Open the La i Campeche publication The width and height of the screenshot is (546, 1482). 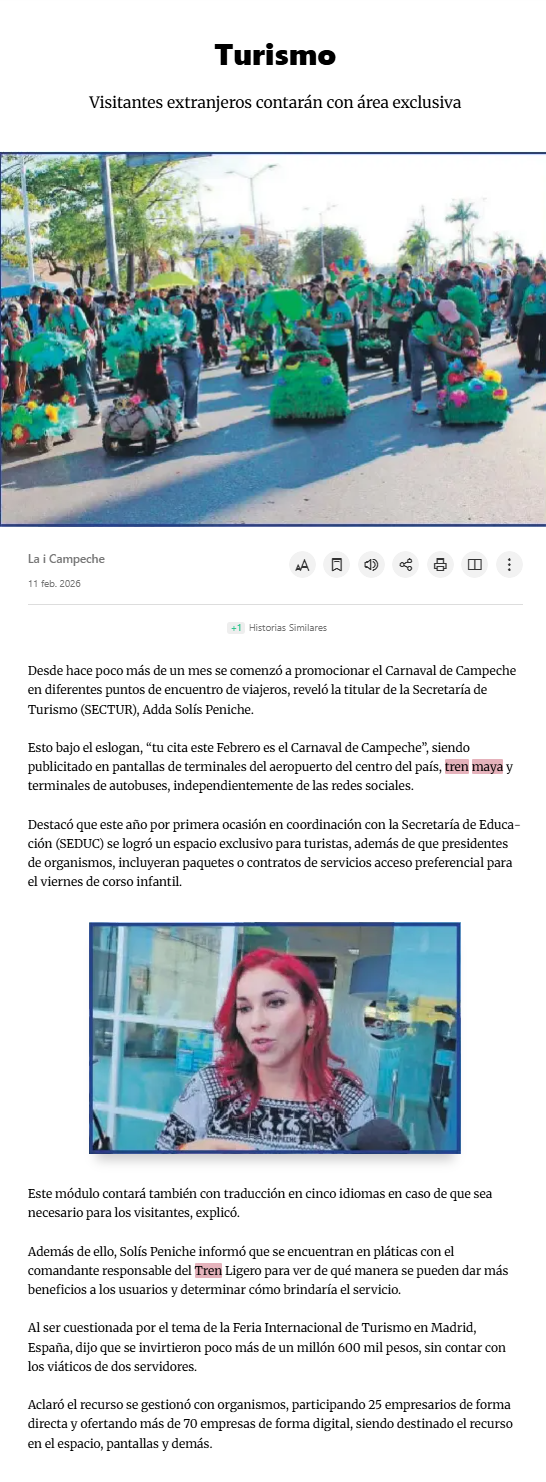pos(66,559)
